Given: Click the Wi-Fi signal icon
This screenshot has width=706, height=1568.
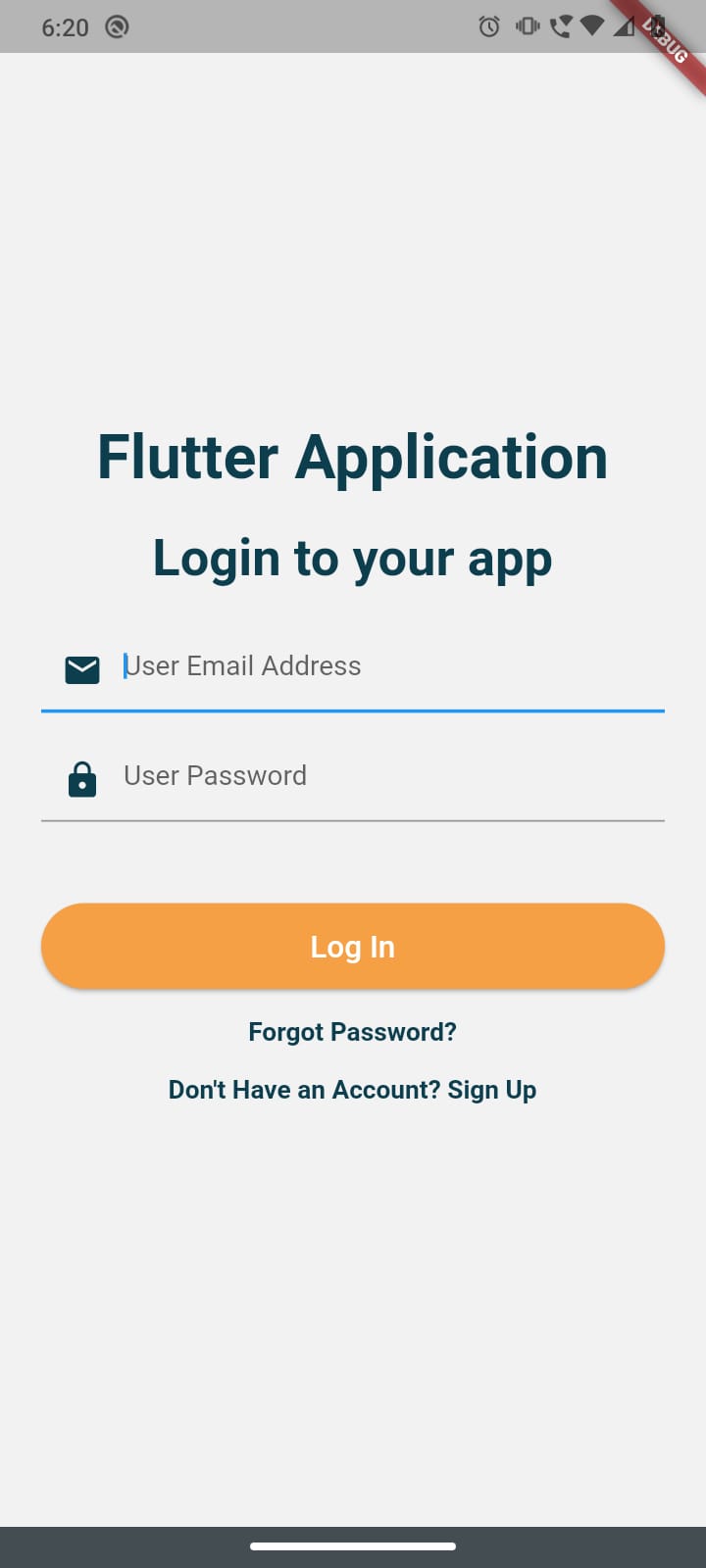Looking at the screenshot, I should (594, 27).
